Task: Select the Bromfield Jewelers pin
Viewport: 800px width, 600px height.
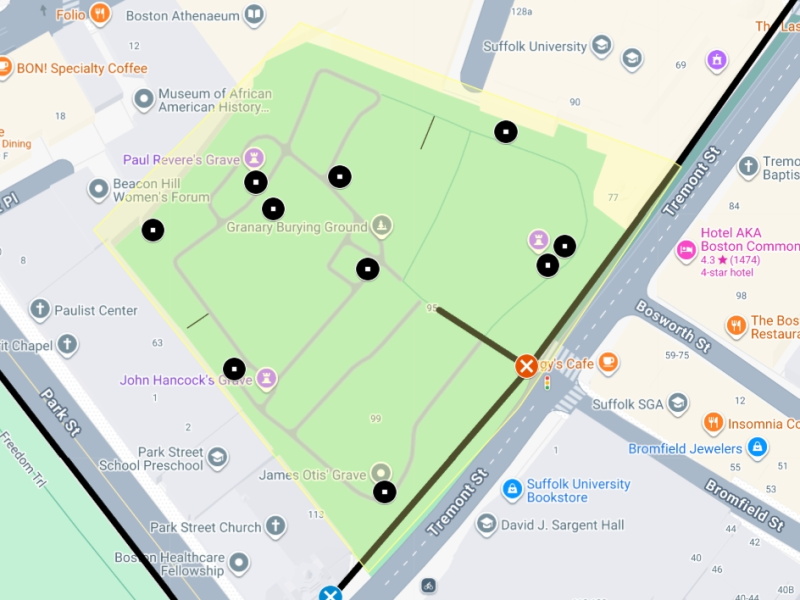Action: 757,447
